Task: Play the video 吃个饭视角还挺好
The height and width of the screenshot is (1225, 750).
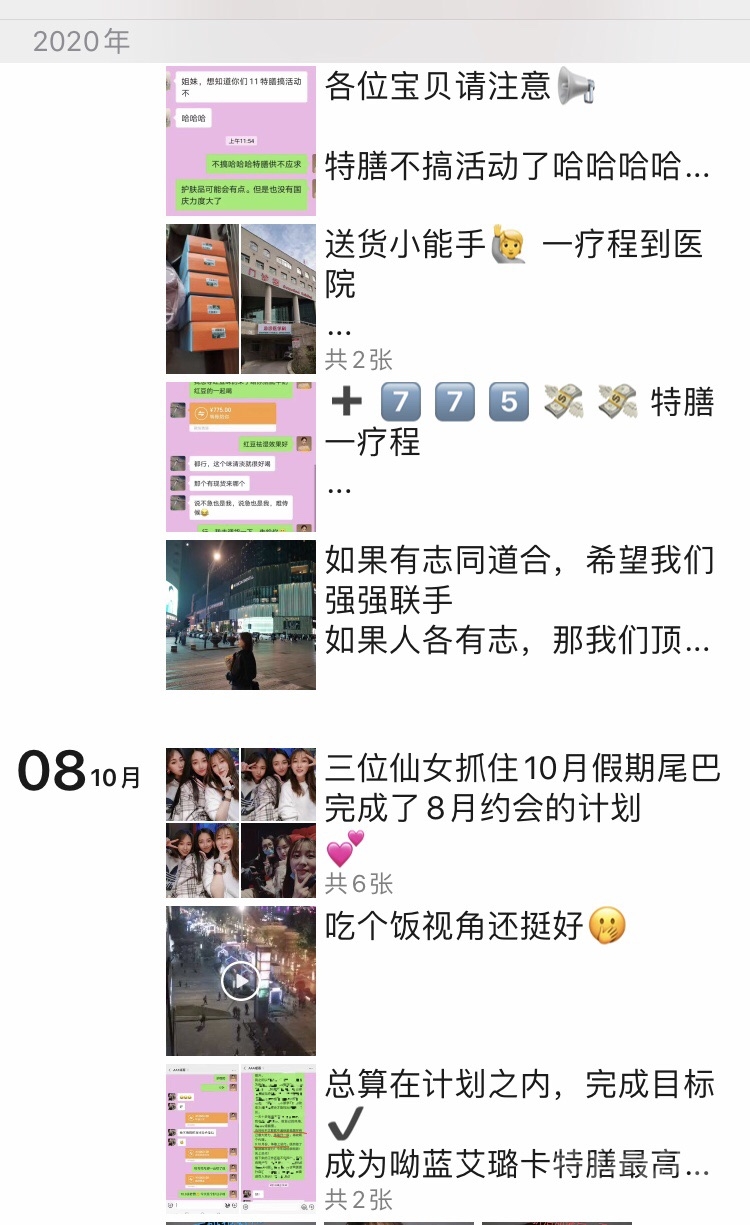Action: click(240, 981)
